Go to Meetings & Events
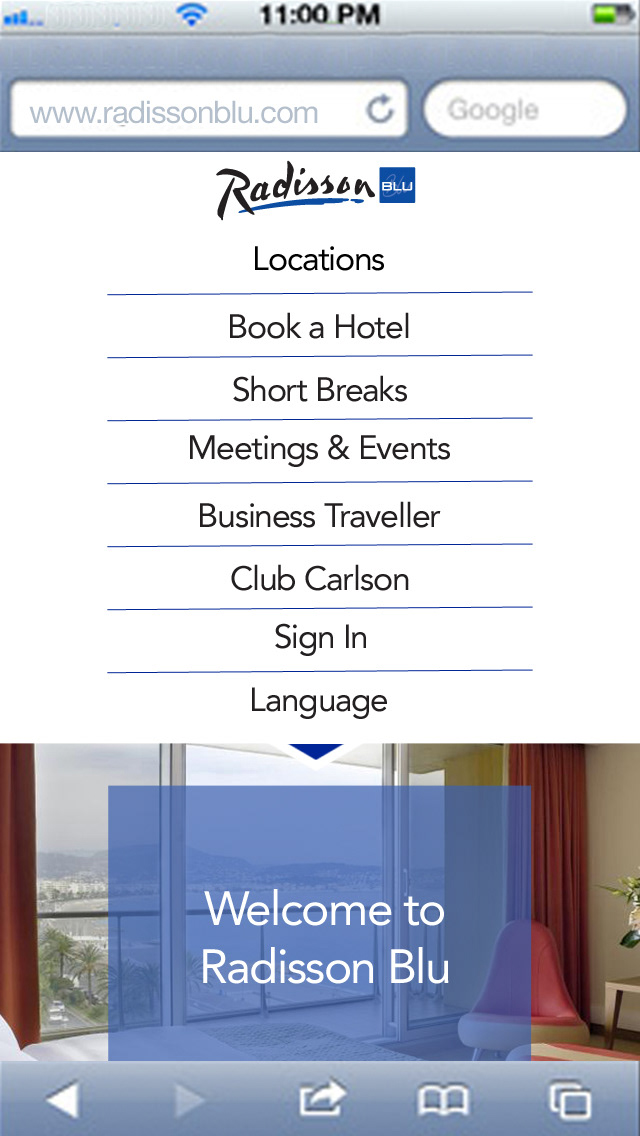Viewport: 640px width, 1136px height. (x=319, y=449)
